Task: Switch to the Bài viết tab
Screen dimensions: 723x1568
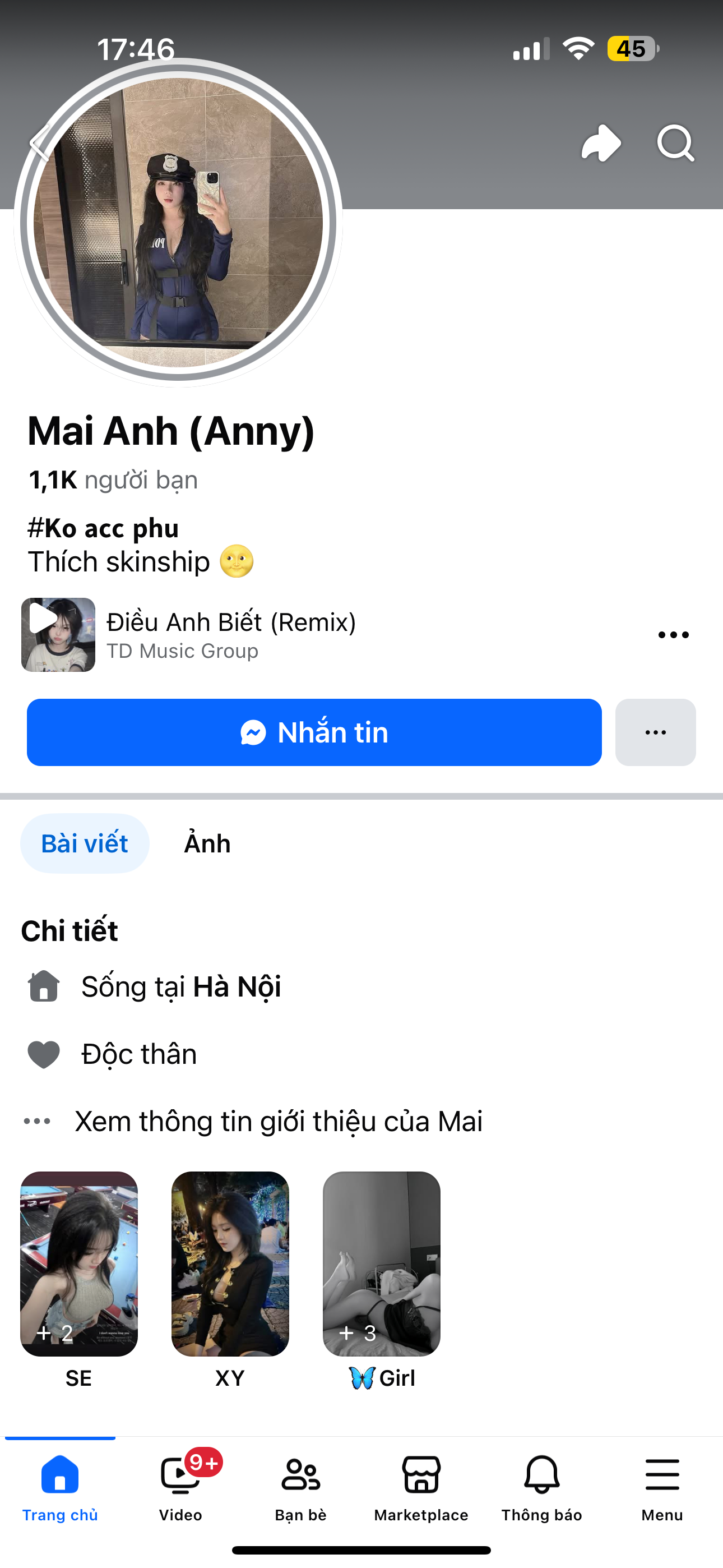Action: tap(85, 843)
